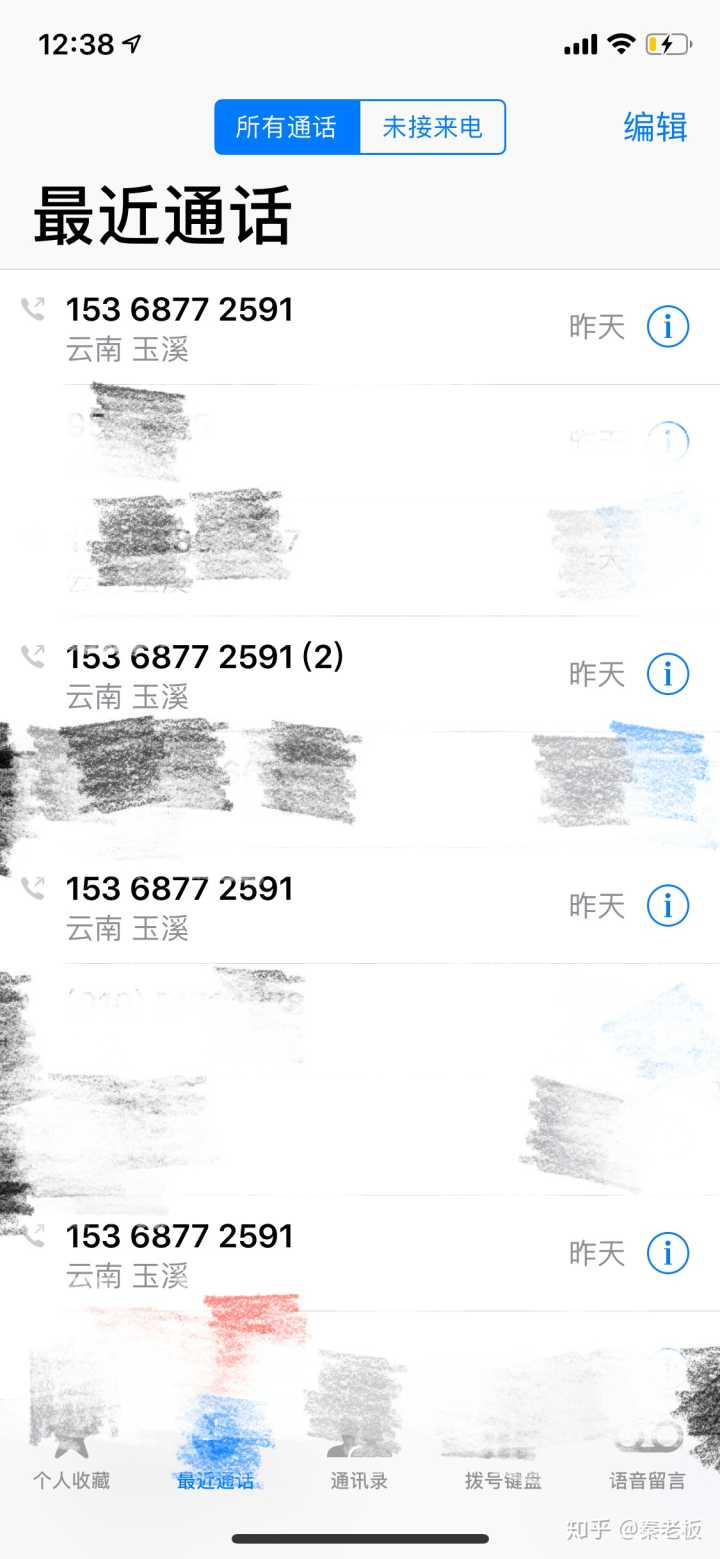Screen dimensions: 720x1559
Task: Tap 编辑 to edit recent calls
Action: pos(655,127)
